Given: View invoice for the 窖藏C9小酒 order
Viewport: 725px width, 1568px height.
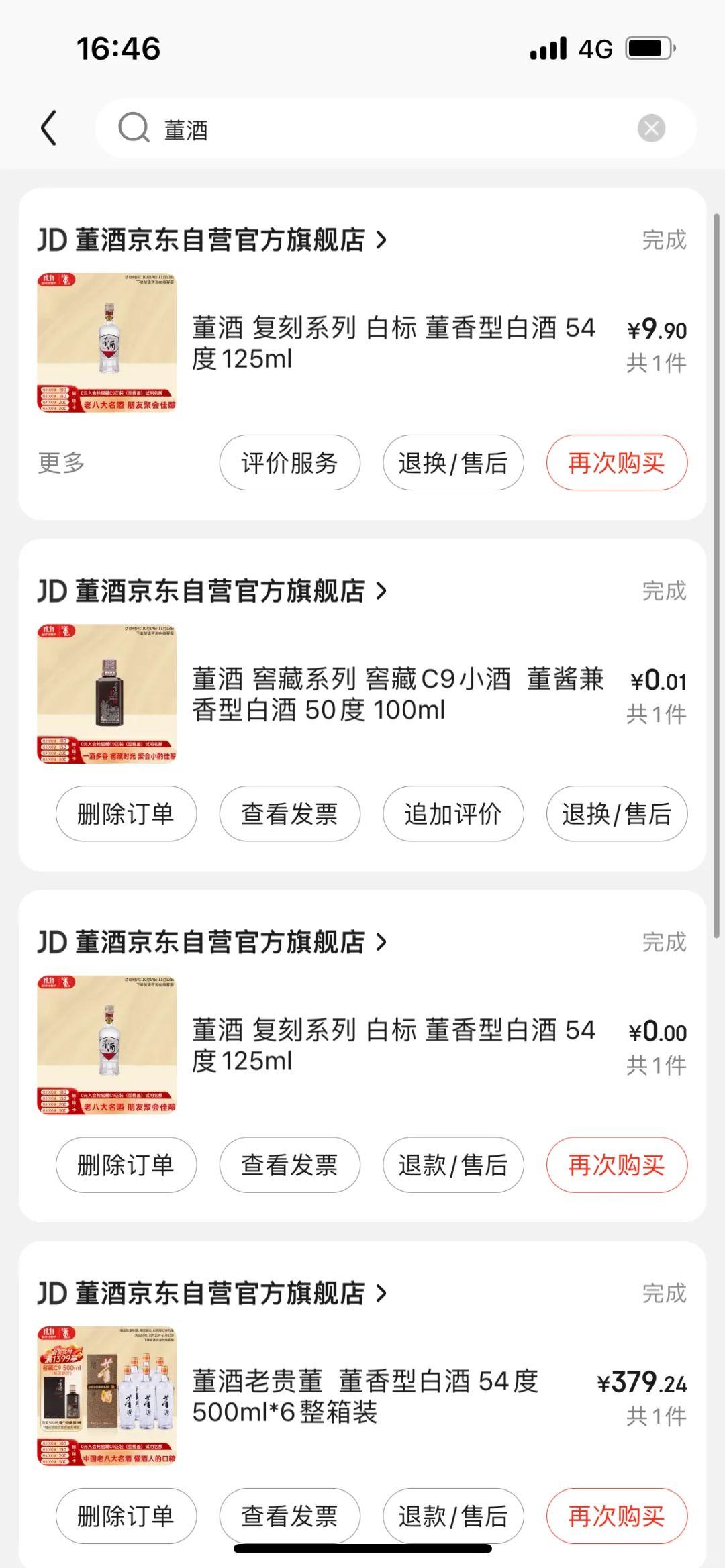Looking at the screenshot, I should point(289,814).
